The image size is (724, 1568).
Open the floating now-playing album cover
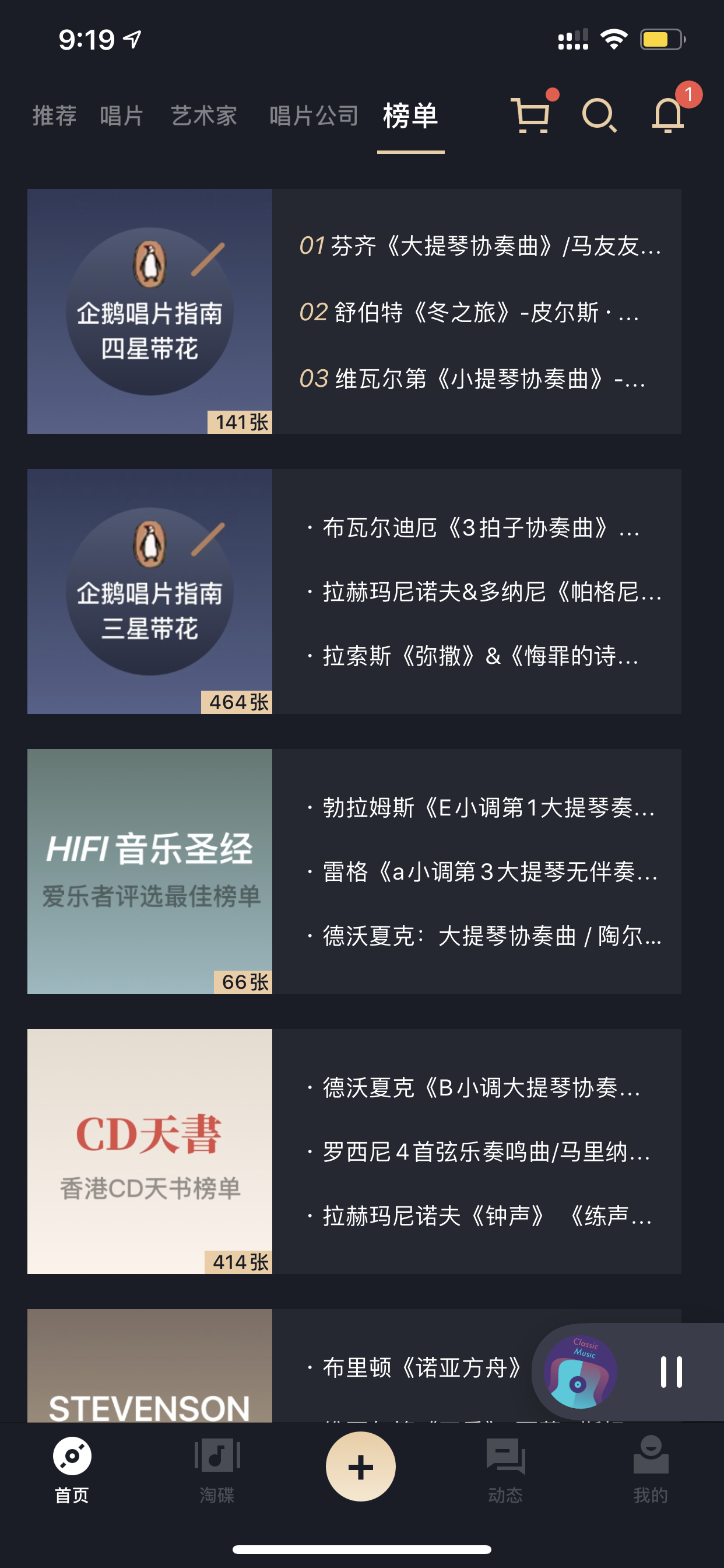(x=579, y=1372)
